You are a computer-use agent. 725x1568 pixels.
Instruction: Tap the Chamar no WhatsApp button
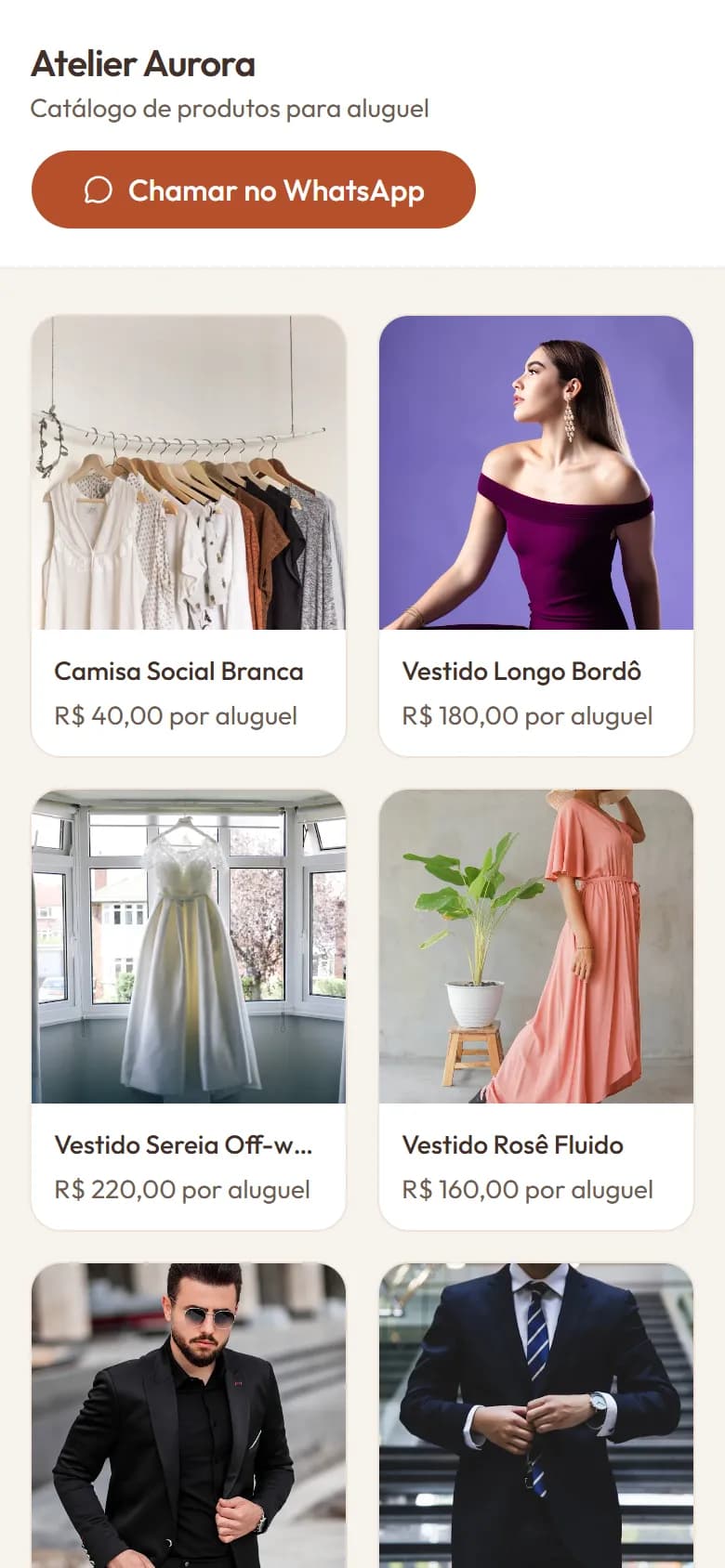[254, 189]
